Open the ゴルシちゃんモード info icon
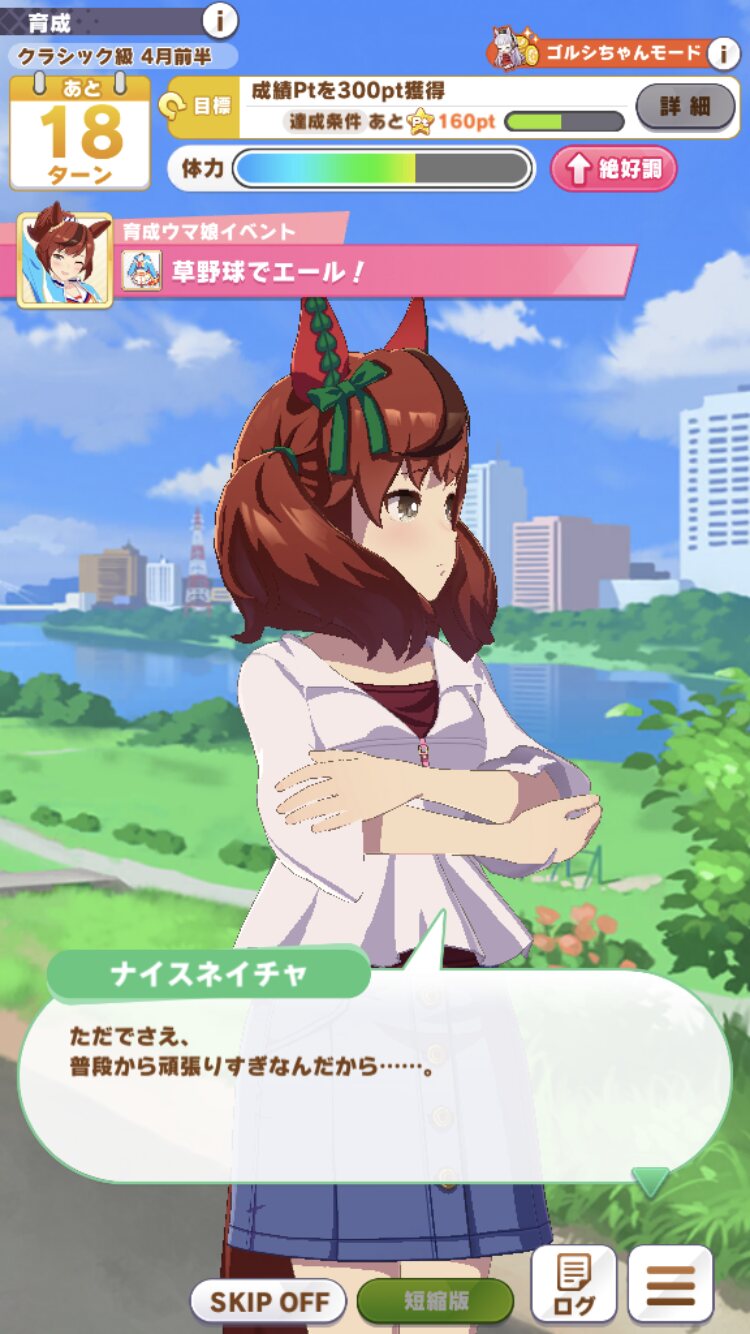This screenshot has width=750, height=1334. click(x=723, y=53)
